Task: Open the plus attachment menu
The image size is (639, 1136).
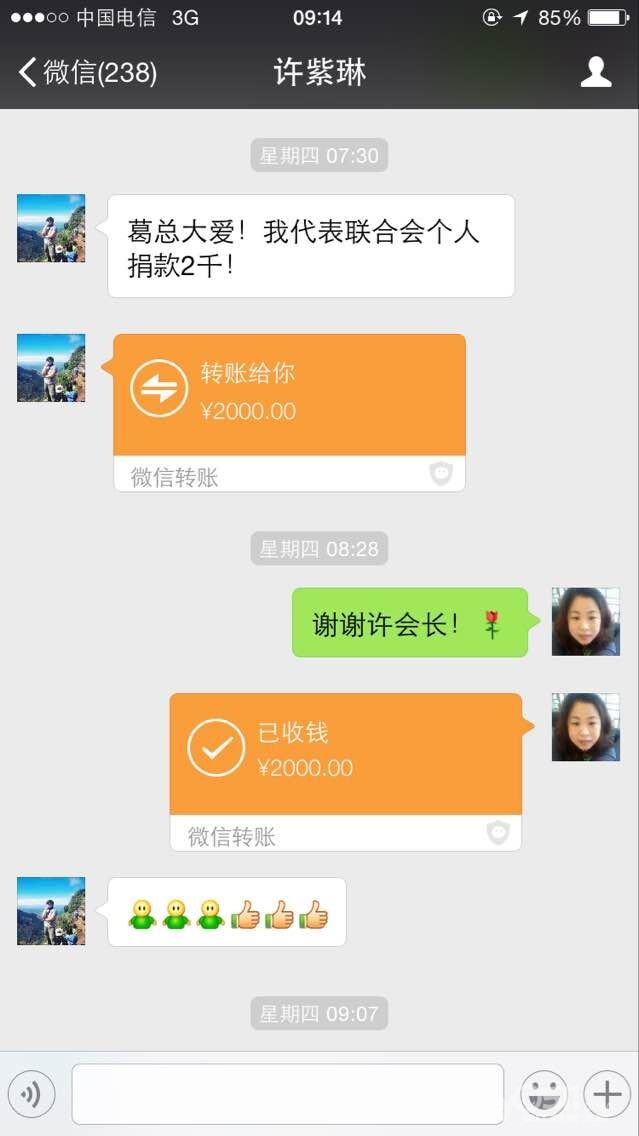Action: click(607, 1094)
